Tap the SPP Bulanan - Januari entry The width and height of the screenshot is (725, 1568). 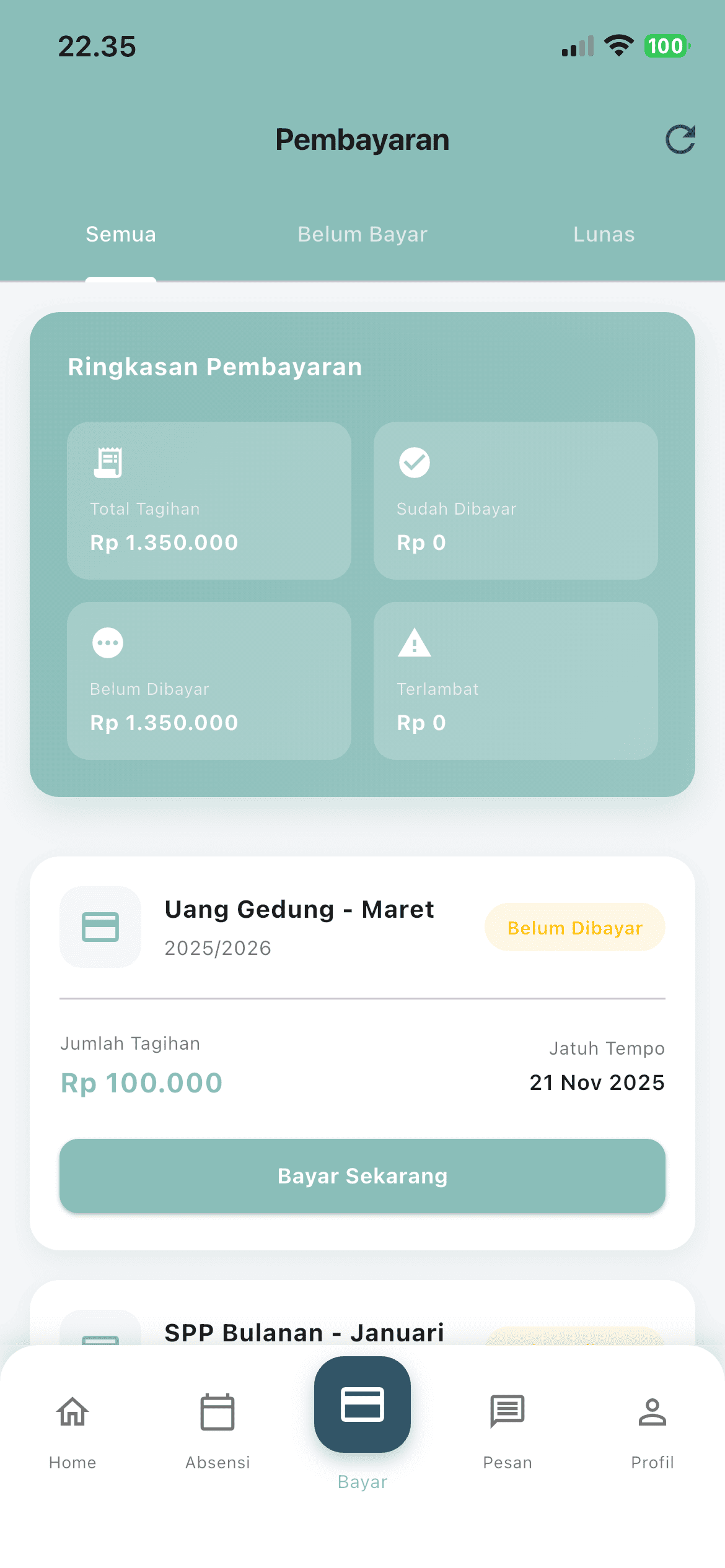tap(304, 1333)
